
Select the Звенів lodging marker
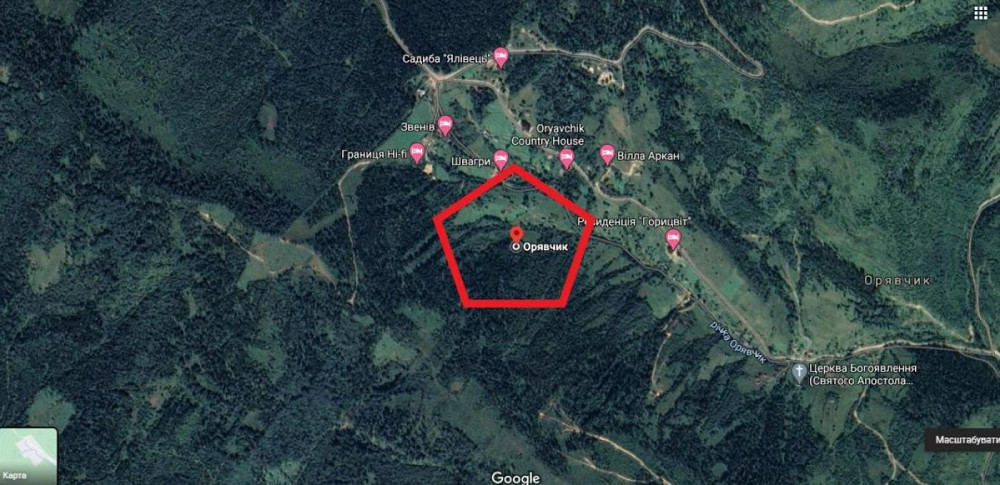point(446,125)
